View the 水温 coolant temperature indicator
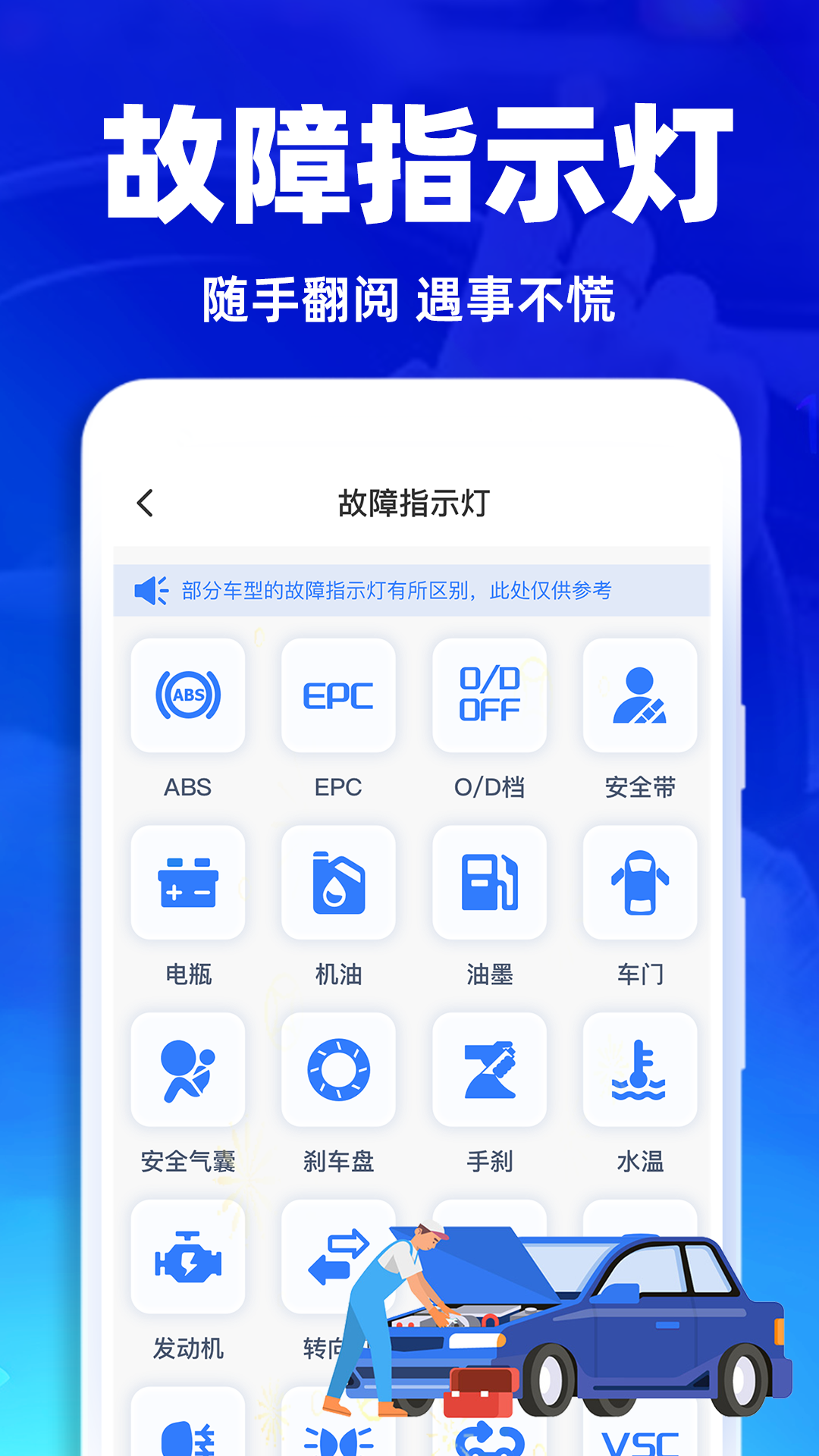This screenshot has height=1456, width=819. pos(641,1071)
